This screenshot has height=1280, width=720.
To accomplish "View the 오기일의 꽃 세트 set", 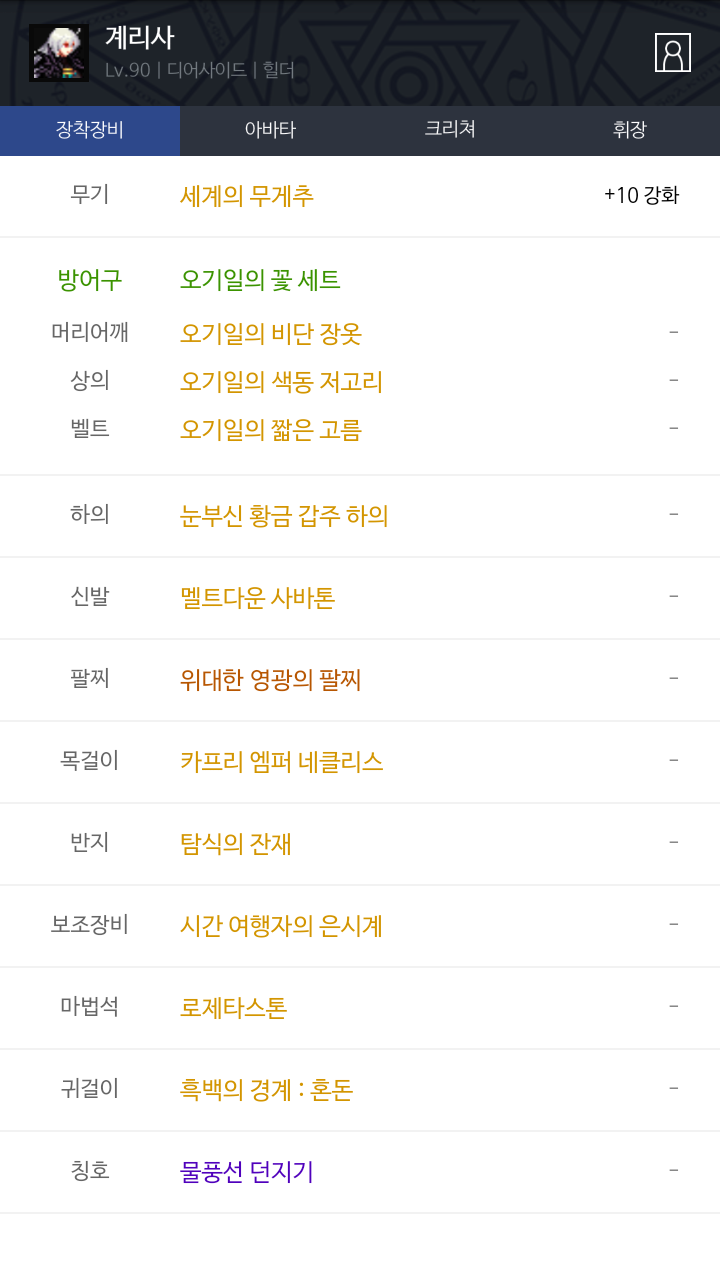I will [x=260, y=280].
